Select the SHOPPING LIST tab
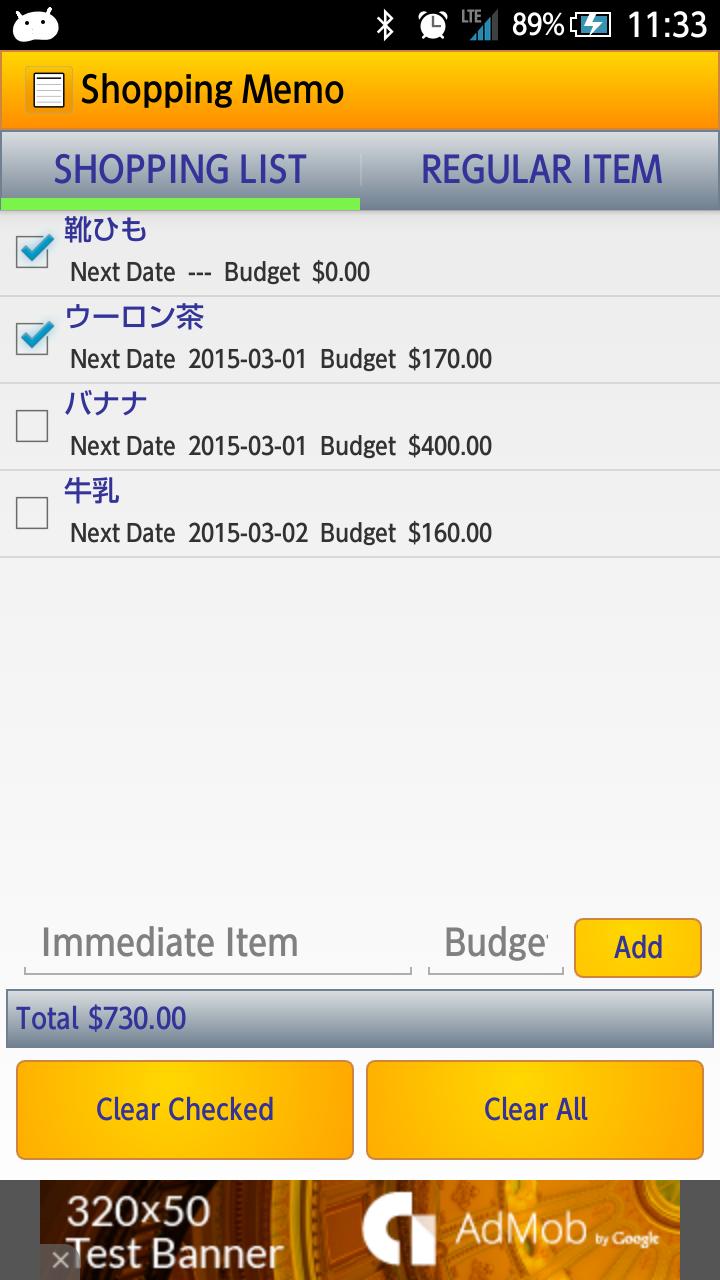This screenshot has height=1280, width=720. pos(180,169)
